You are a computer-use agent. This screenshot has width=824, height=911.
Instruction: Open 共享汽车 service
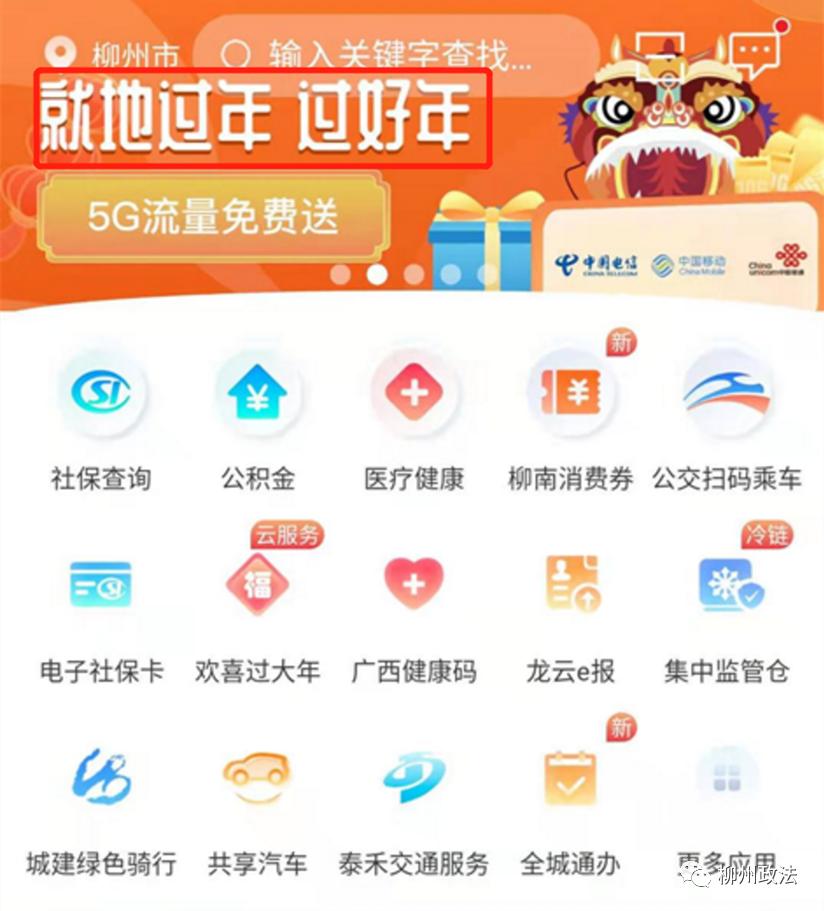(x=257, y=778)
